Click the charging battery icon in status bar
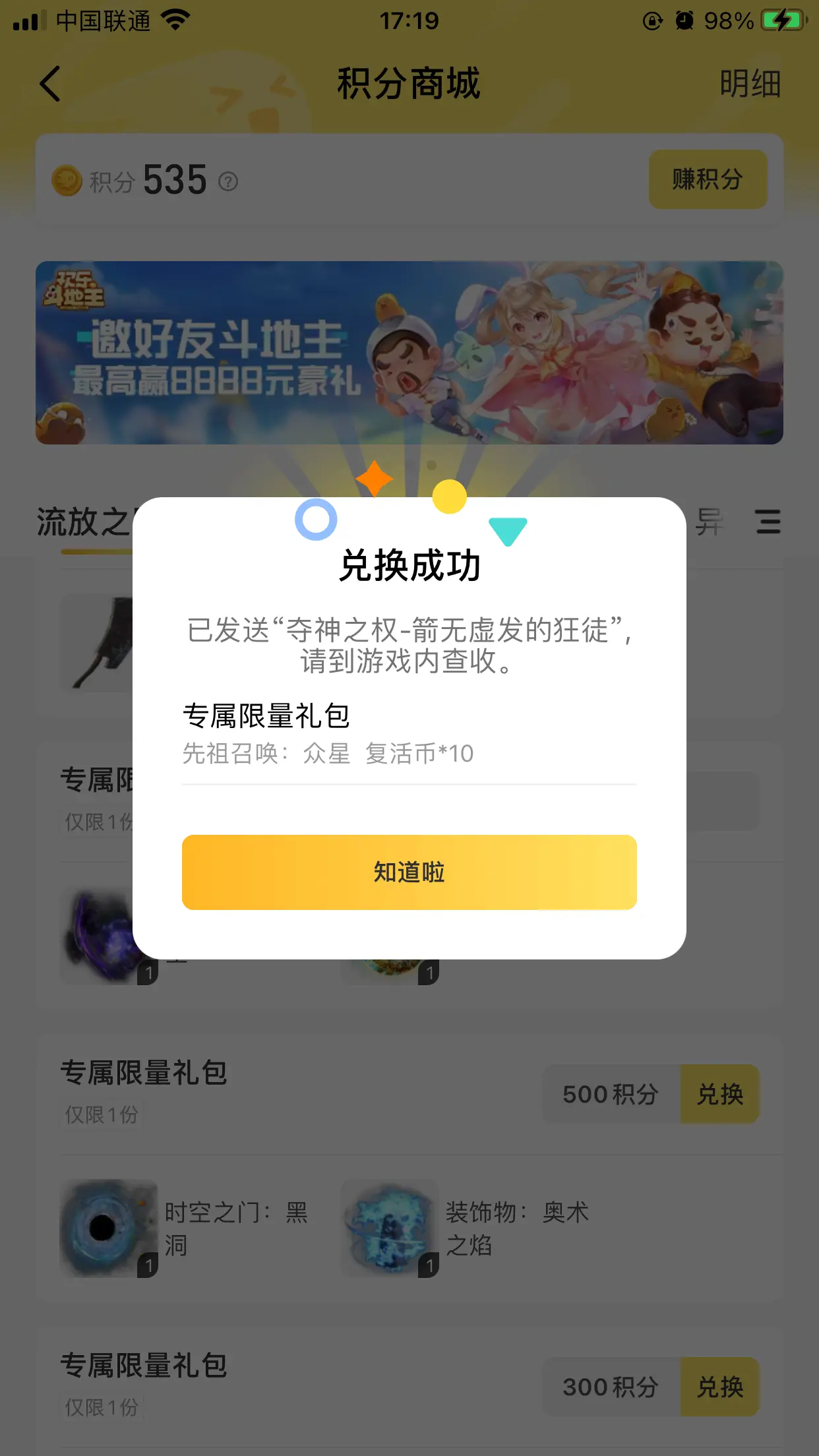The width and height of the screenshot is (819, 1456). click(x=781, y=20)
